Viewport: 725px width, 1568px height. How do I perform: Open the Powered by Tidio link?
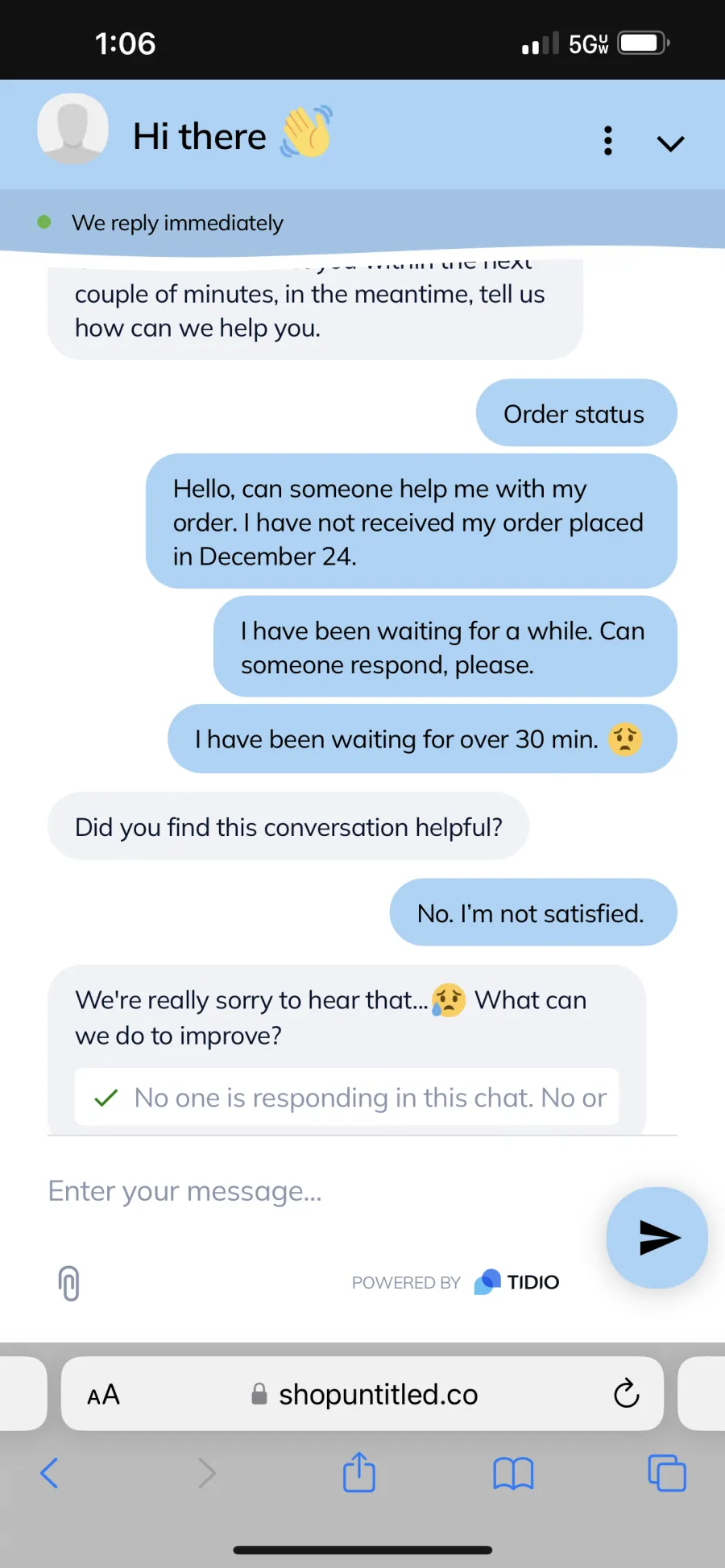[x=455, y=1282]
